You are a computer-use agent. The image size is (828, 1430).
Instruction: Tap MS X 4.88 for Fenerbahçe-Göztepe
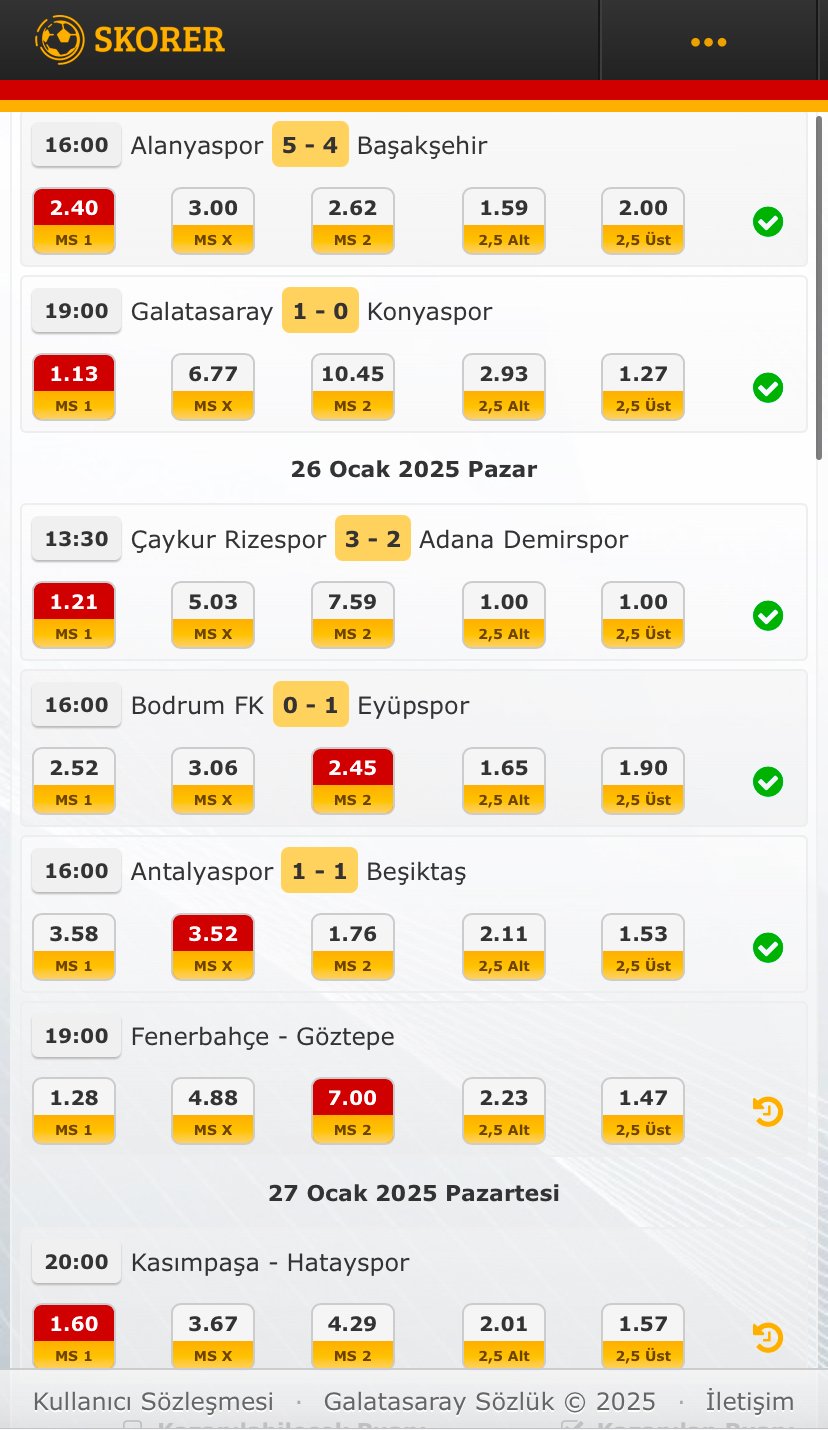click(x=213, y=1111)
